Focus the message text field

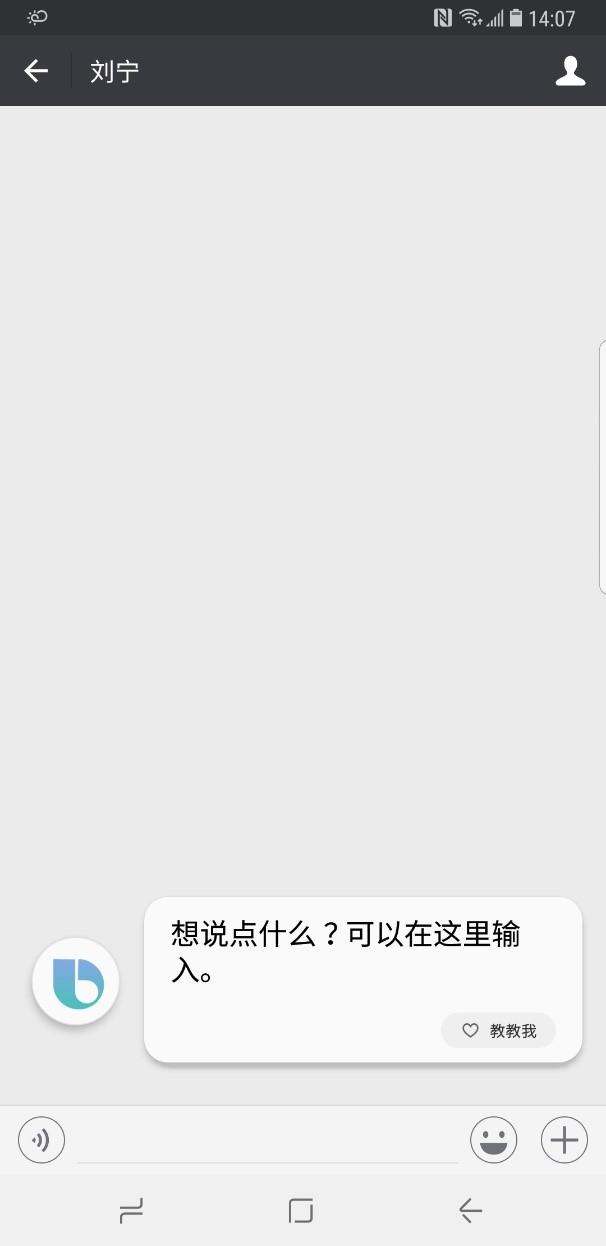[267, 1141]
